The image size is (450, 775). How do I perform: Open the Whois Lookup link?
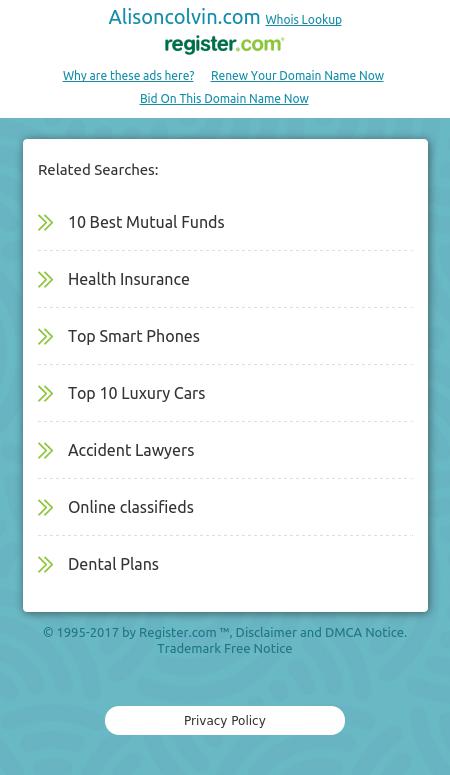point(303,20)
